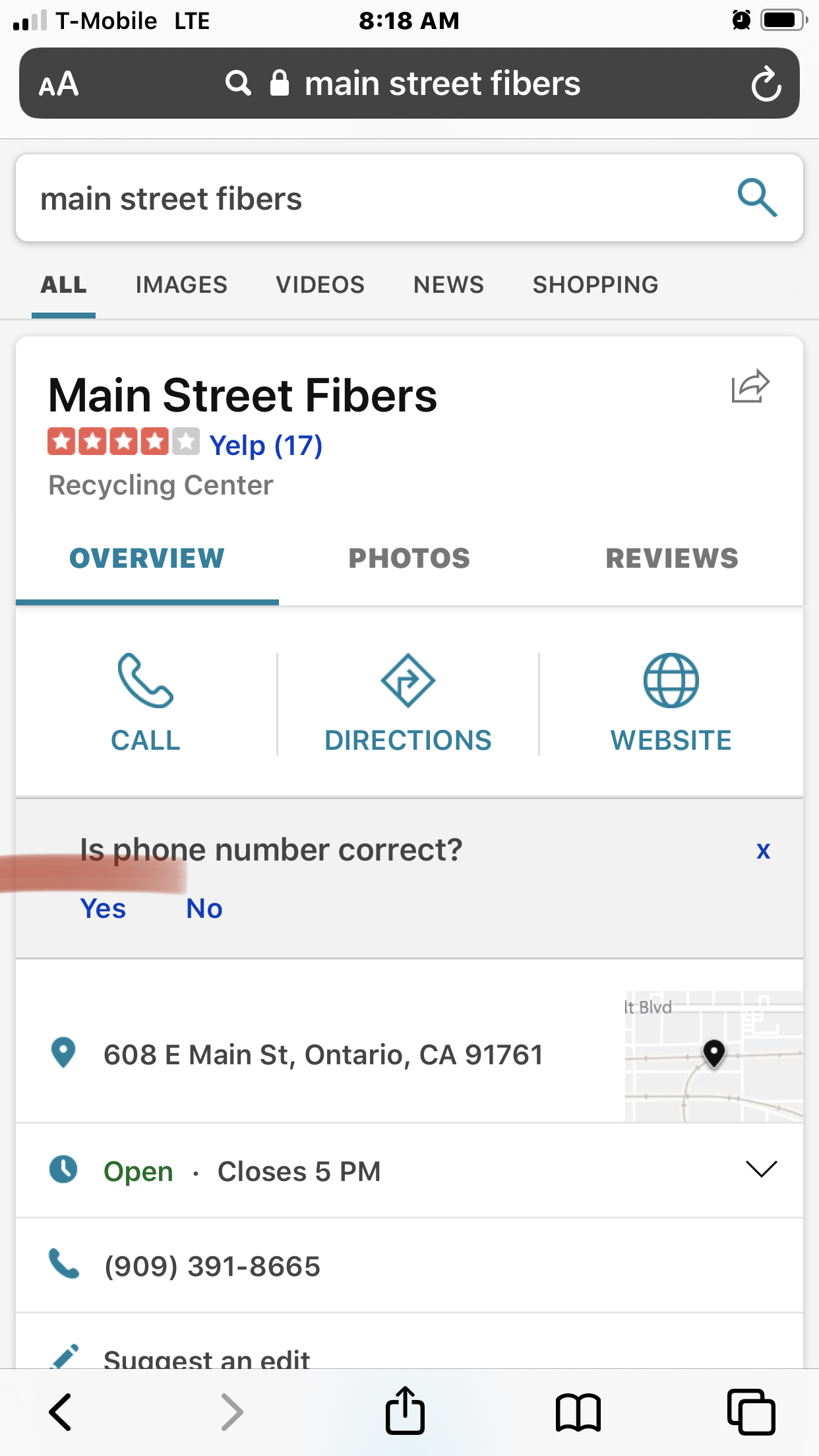Switch to the Images tab
819x1456 pixels.
pos(181,285)
